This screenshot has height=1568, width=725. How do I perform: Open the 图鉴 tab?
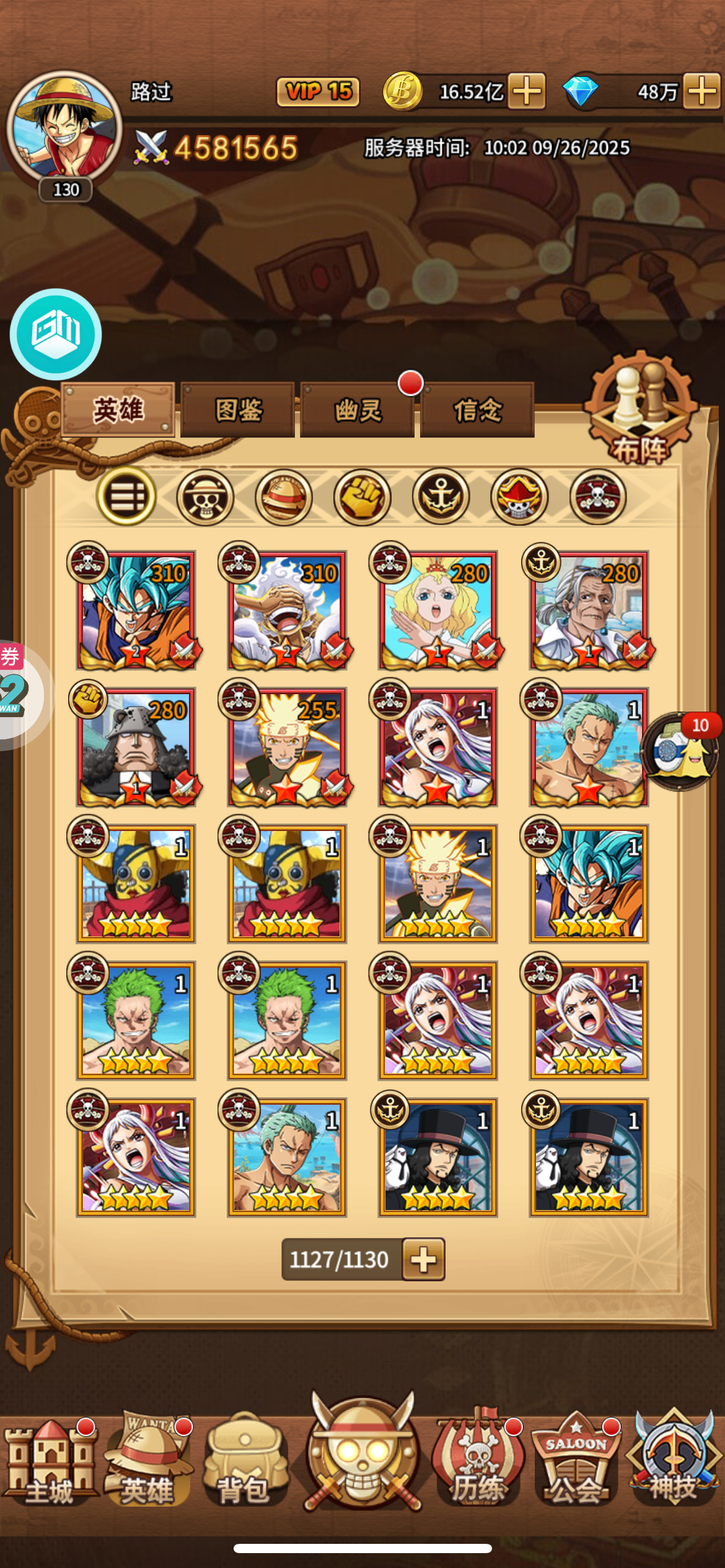[x=238, y=410]
